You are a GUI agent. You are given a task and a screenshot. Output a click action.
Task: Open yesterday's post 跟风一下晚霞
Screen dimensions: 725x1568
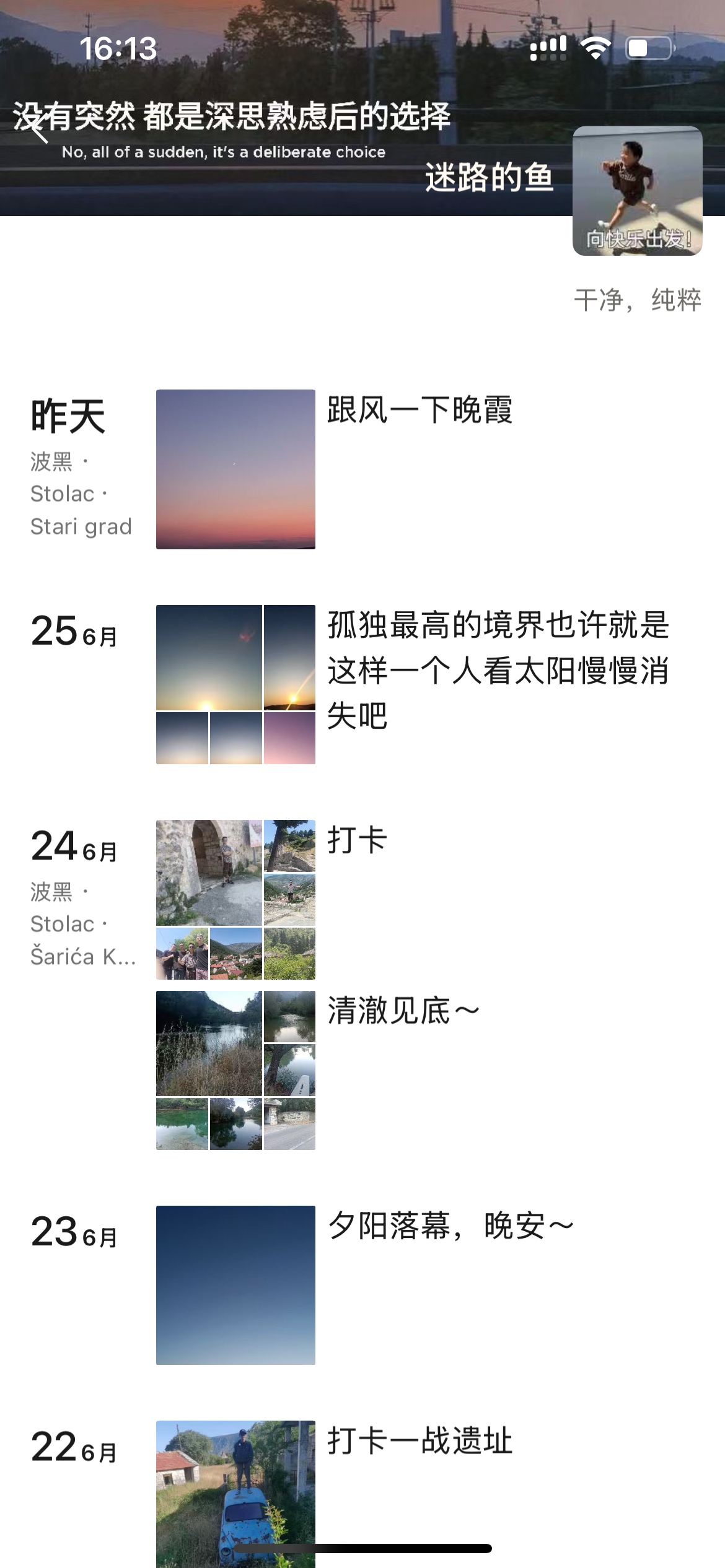point(235,469)
